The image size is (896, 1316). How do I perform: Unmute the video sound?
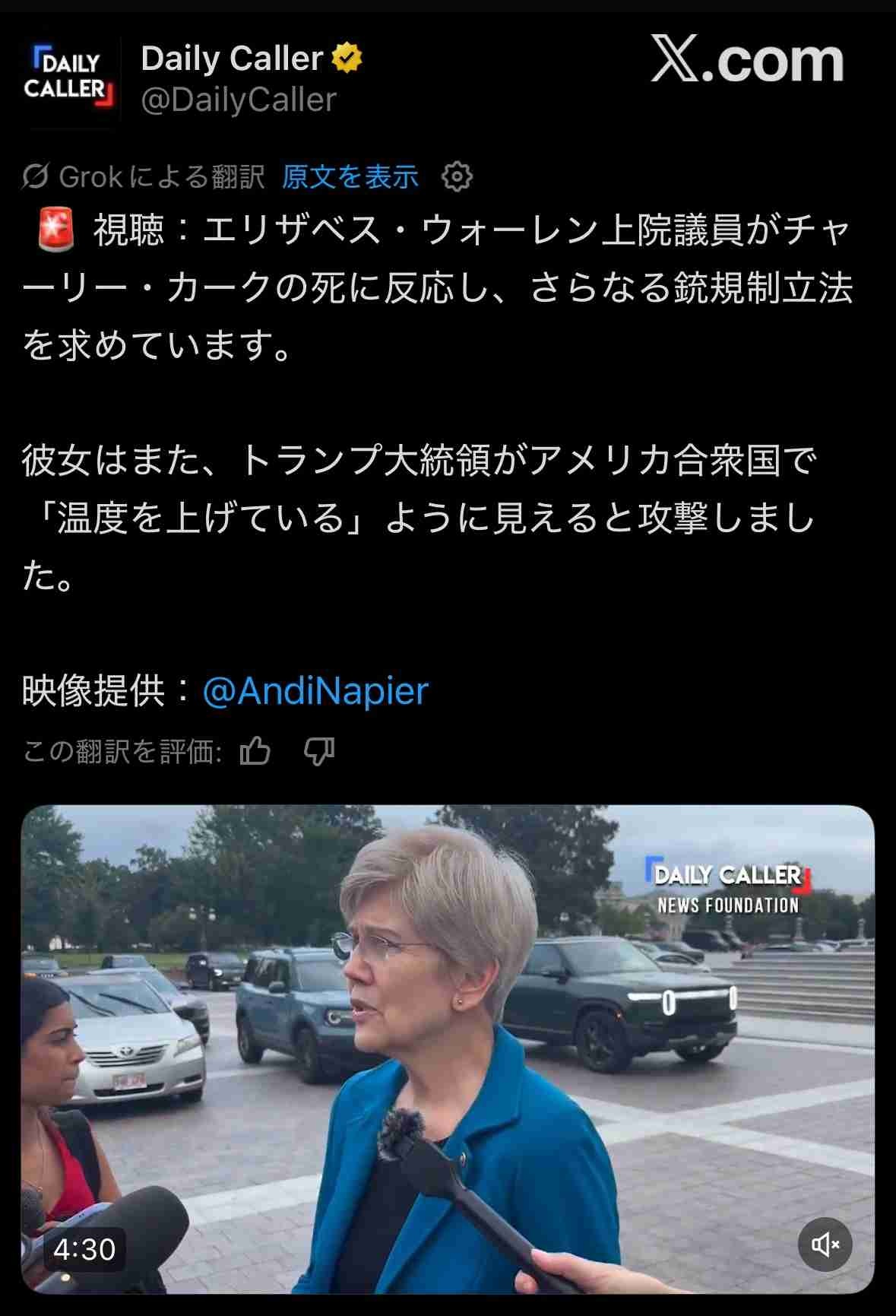(825, 1244)
